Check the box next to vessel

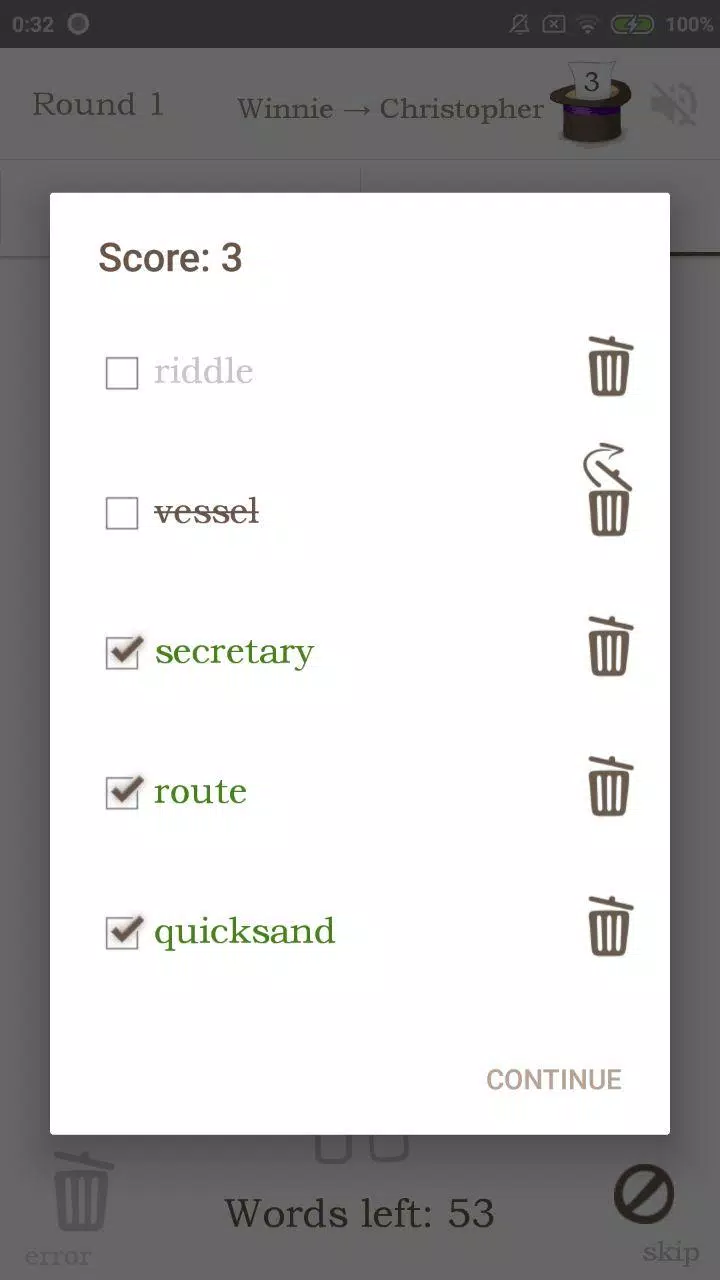click(x=122, y=513)
